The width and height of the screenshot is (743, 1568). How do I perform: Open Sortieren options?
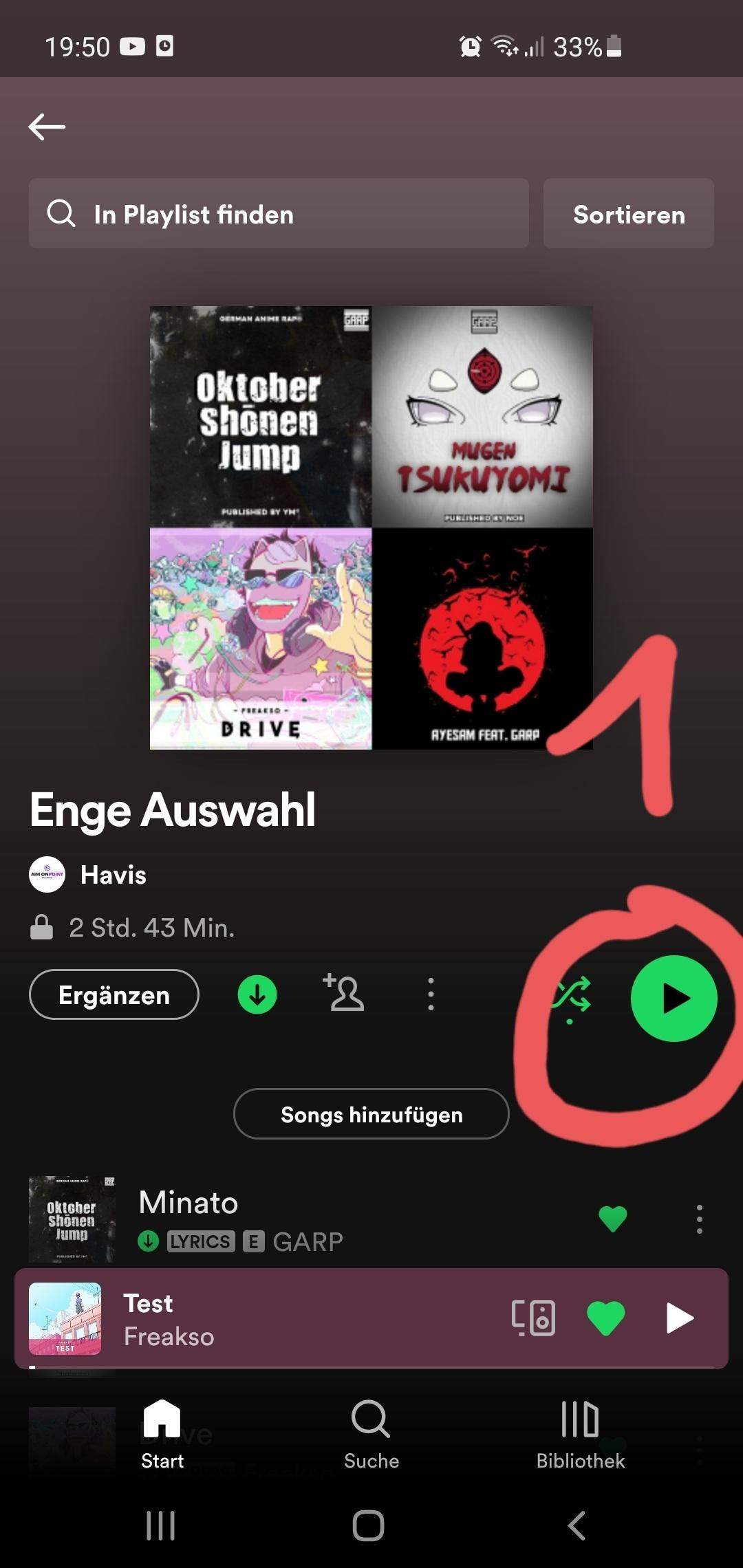click(628, 214)
